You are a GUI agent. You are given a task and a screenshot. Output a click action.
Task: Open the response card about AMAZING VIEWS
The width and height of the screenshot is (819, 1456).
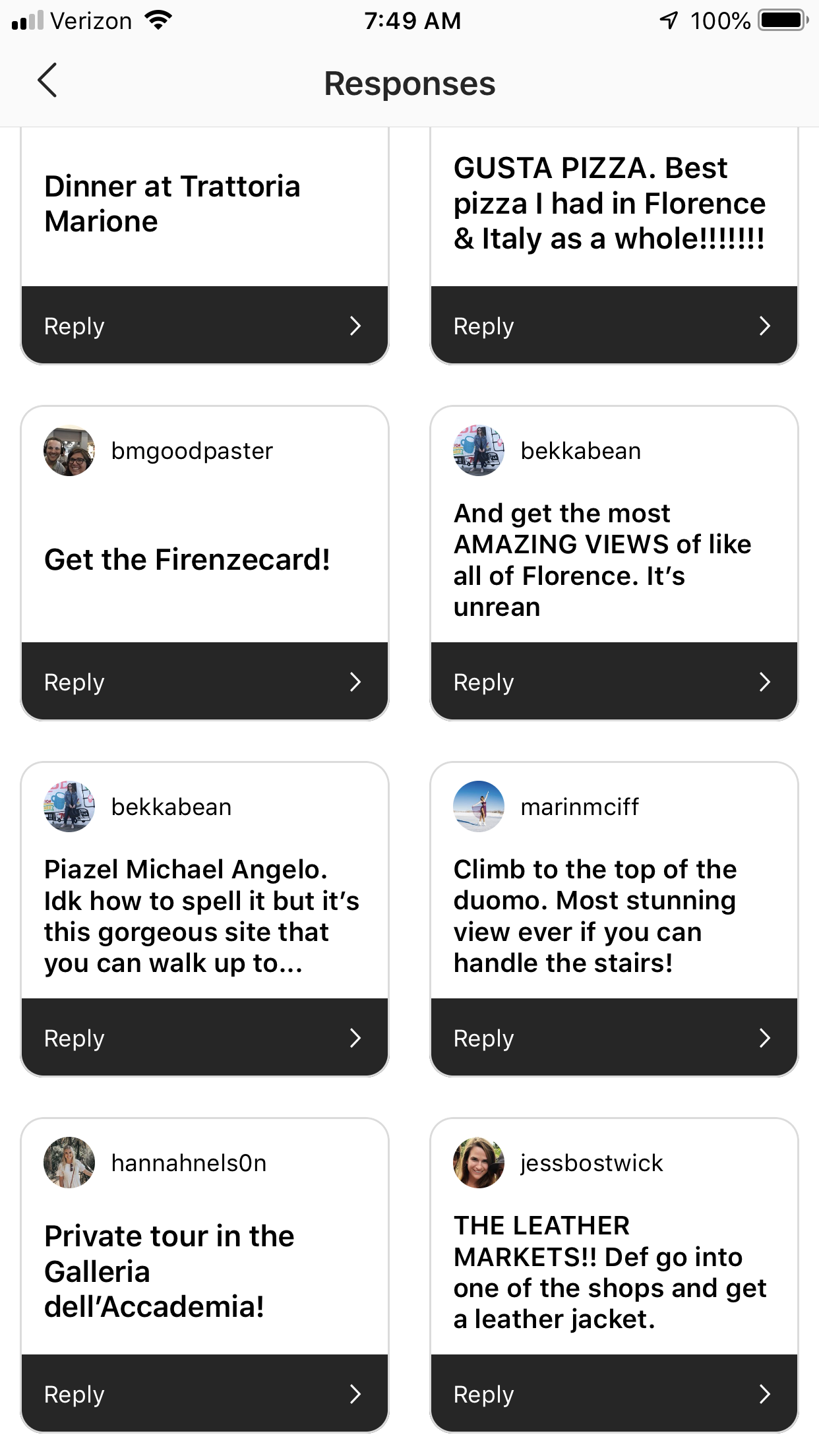tap(601, 560)
